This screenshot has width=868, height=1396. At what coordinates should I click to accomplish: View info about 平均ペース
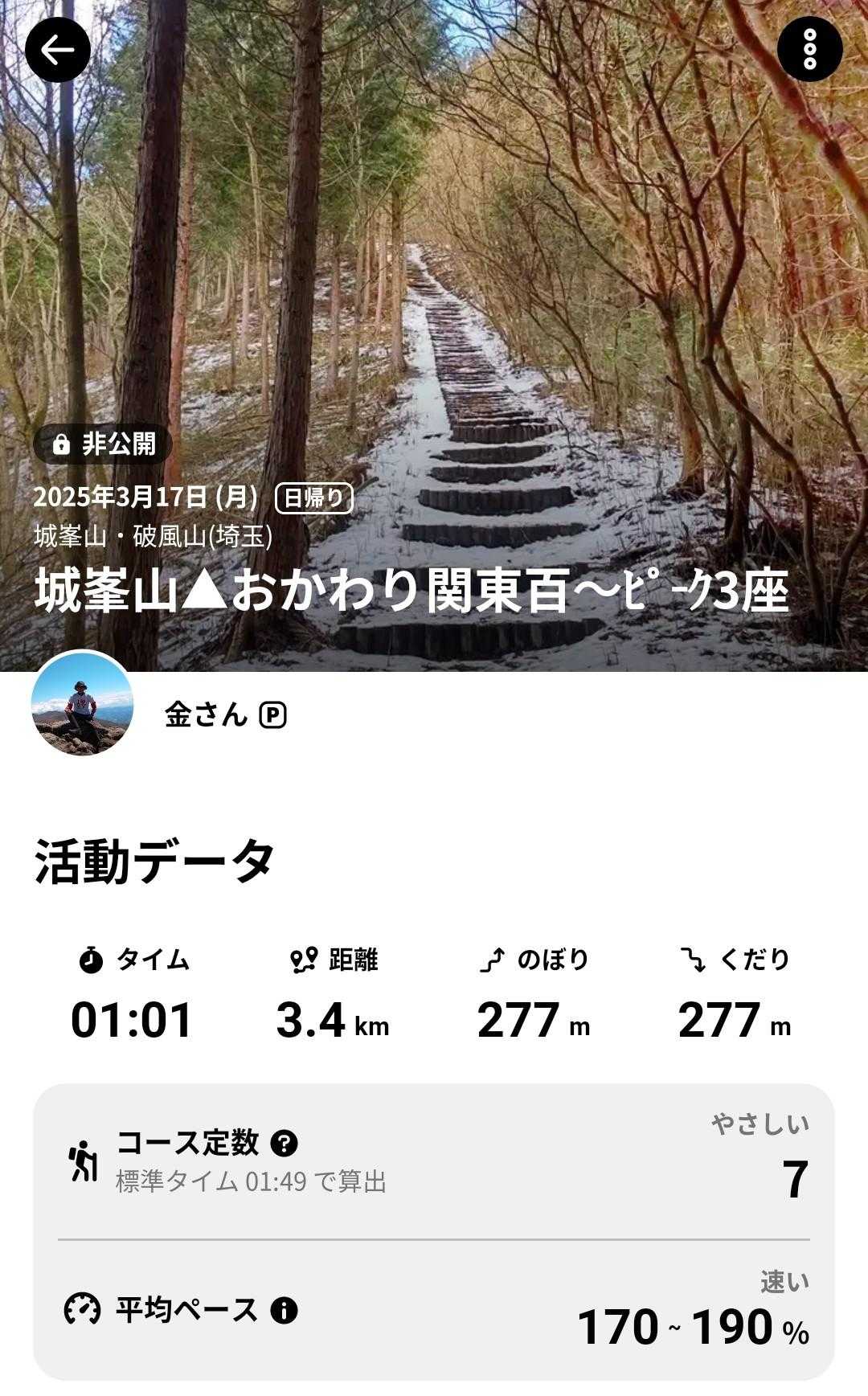coord(284,1310)
